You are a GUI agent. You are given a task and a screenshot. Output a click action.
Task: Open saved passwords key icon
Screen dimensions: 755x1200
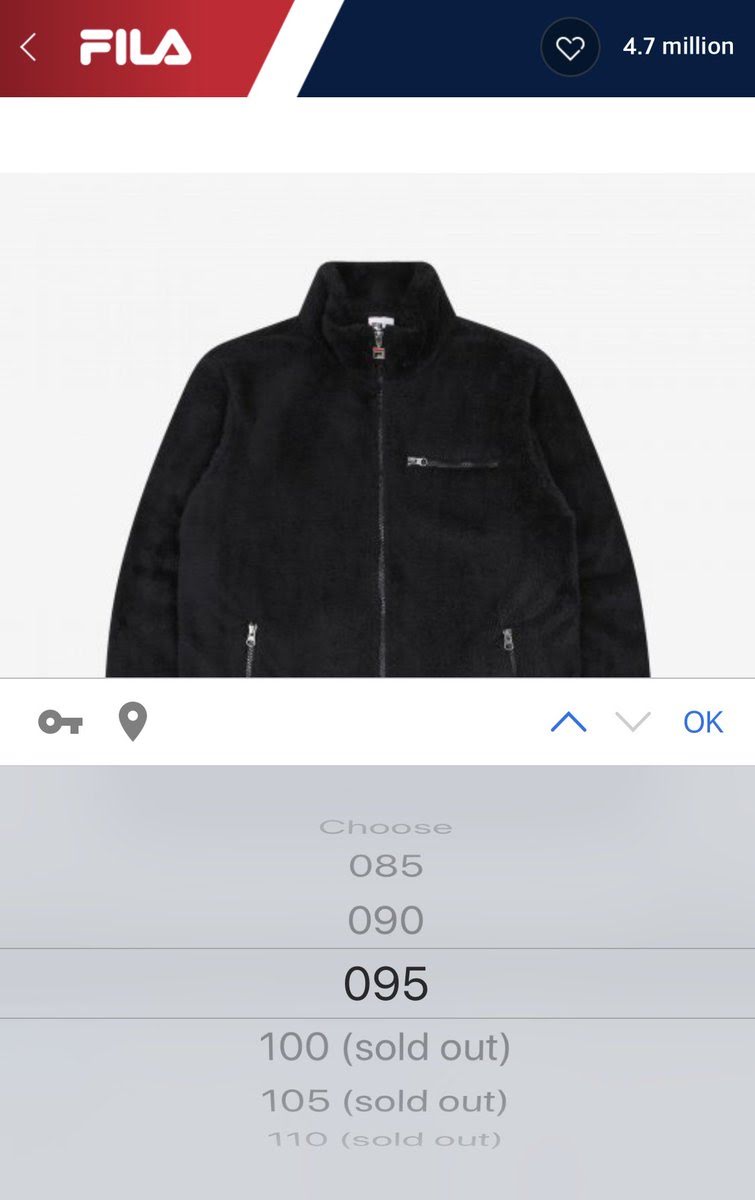[60, 722]
